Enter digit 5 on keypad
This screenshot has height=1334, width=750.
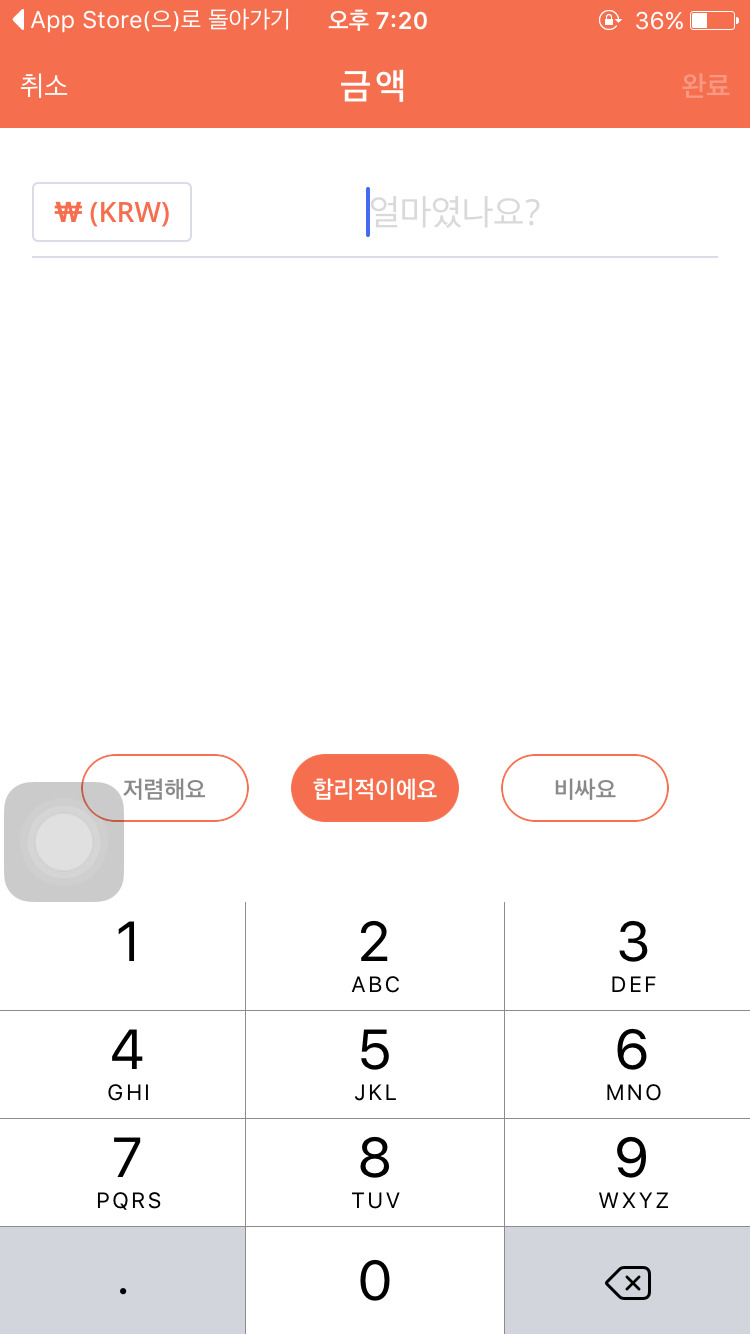tap(375, 1064)
